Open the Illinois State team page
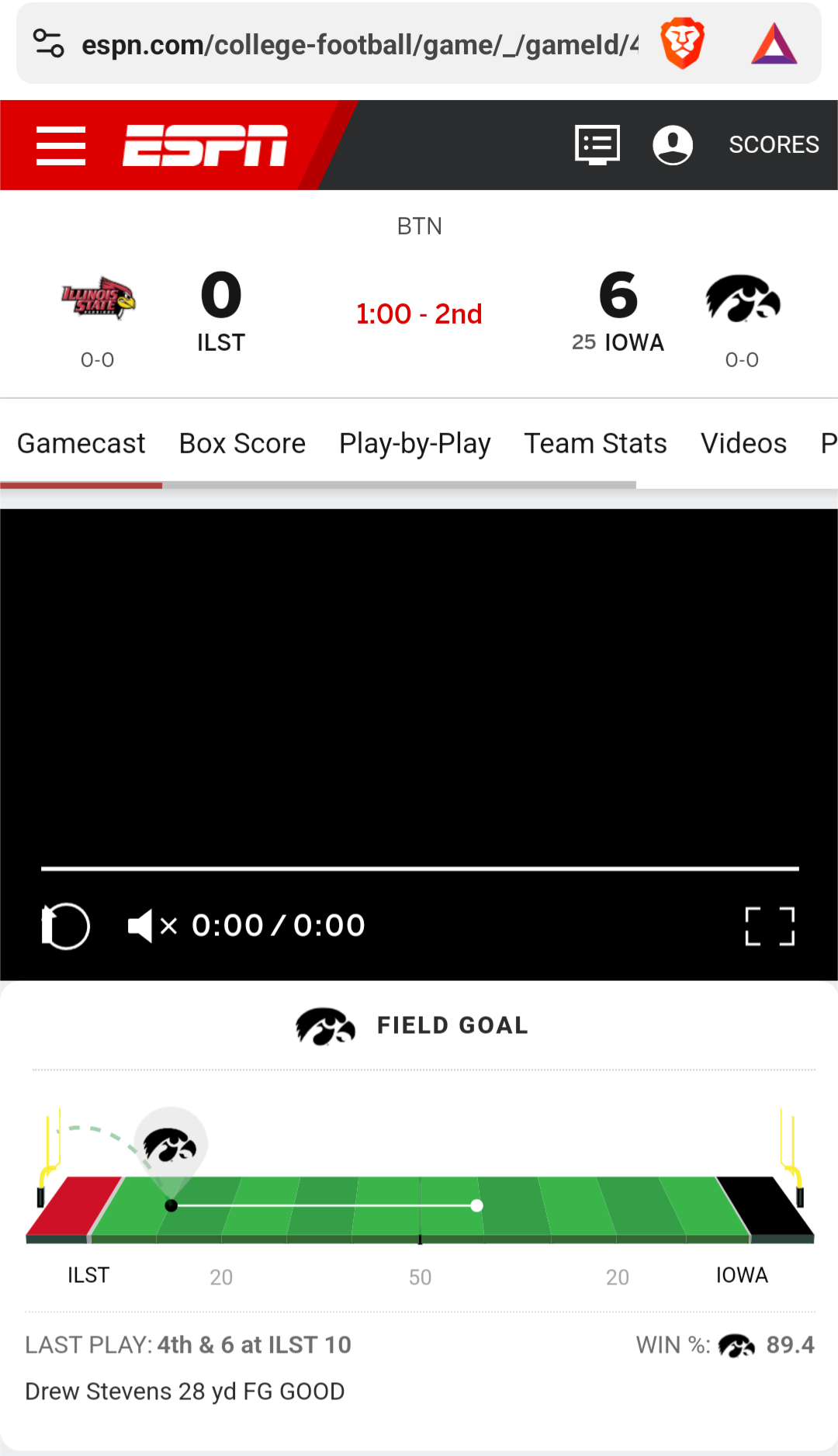Screen dimensions: 838x1456 99,299
